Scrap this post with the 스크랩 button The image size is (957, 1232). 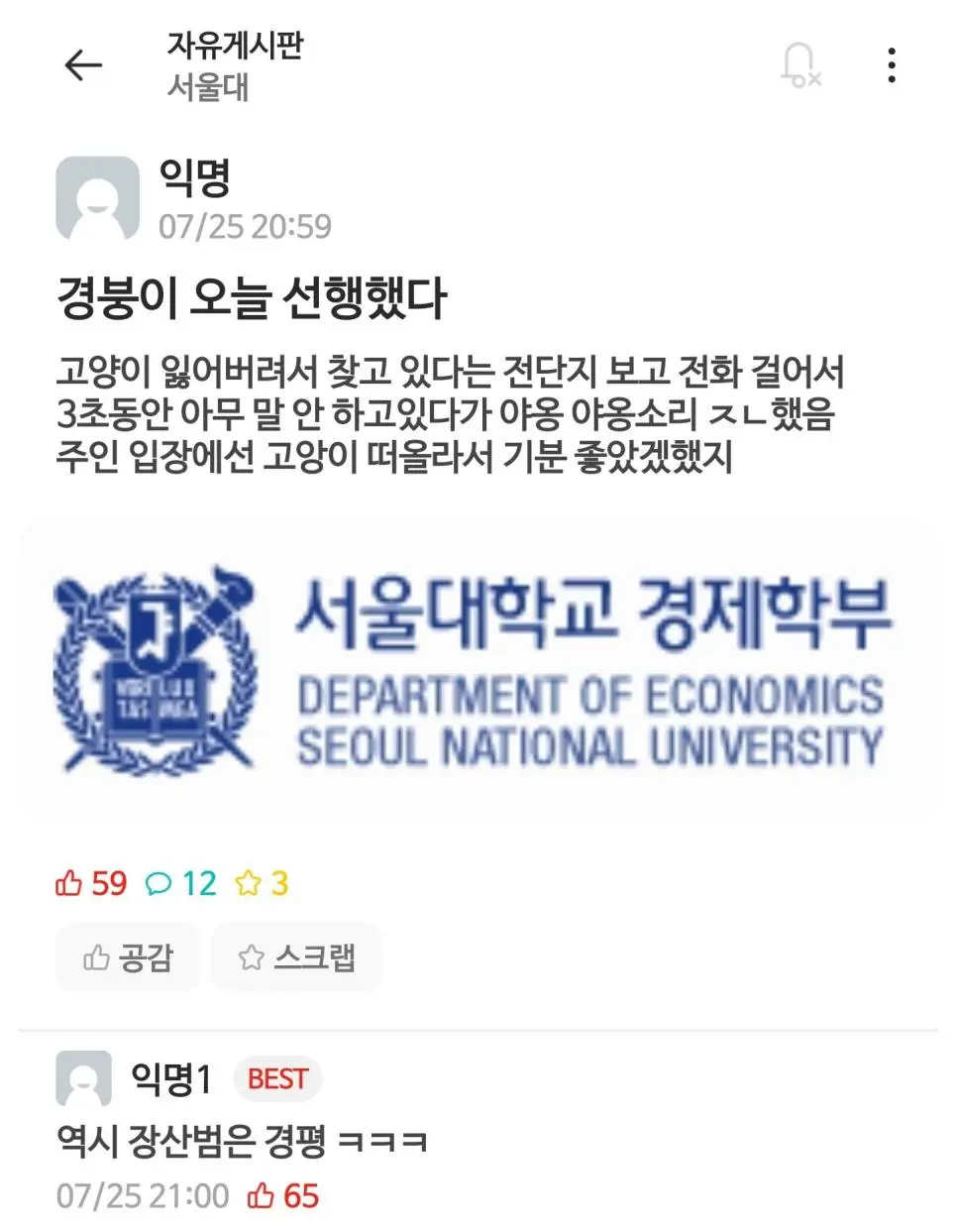tap(297, 957)
